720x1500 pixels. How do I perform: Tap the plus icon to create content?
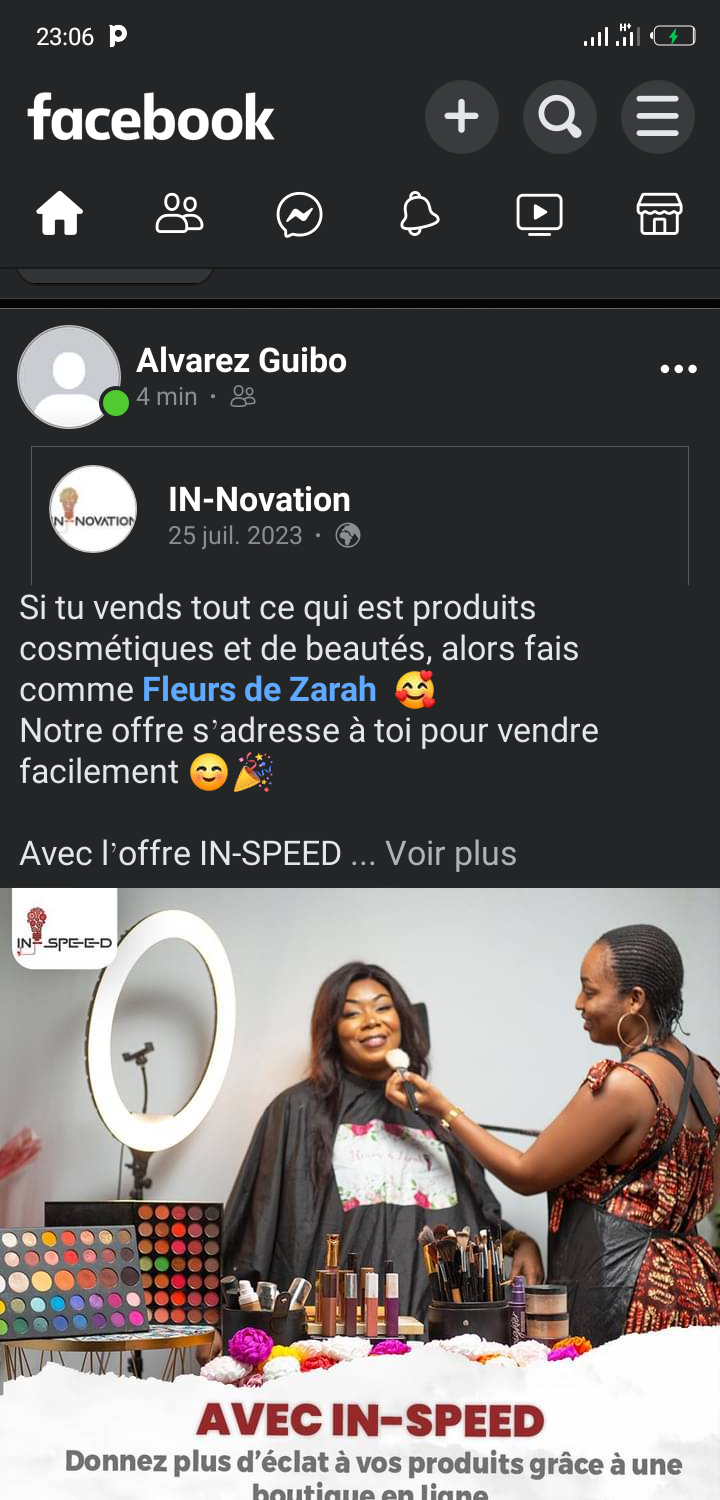[x=461, y=117]
